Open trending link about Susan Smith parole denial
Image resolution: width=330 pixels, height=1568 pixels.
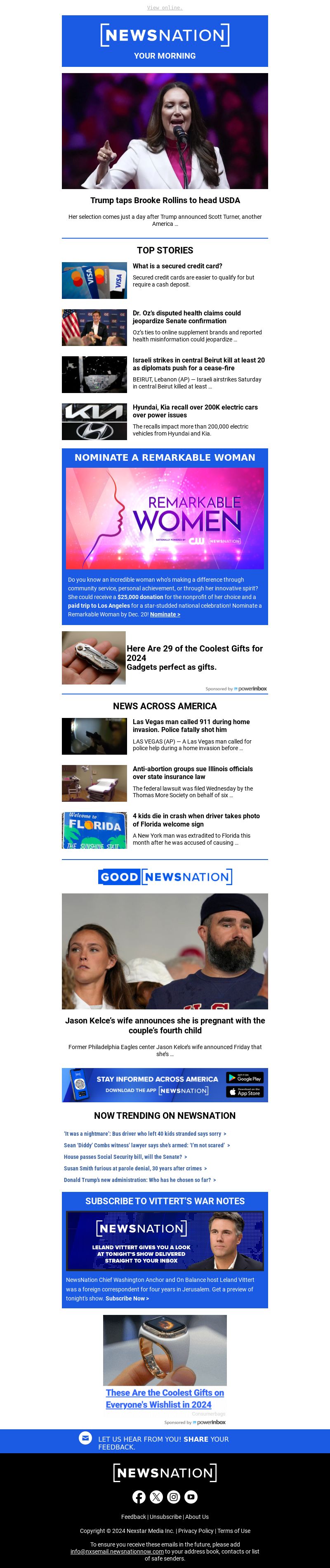pos(135,1168)
